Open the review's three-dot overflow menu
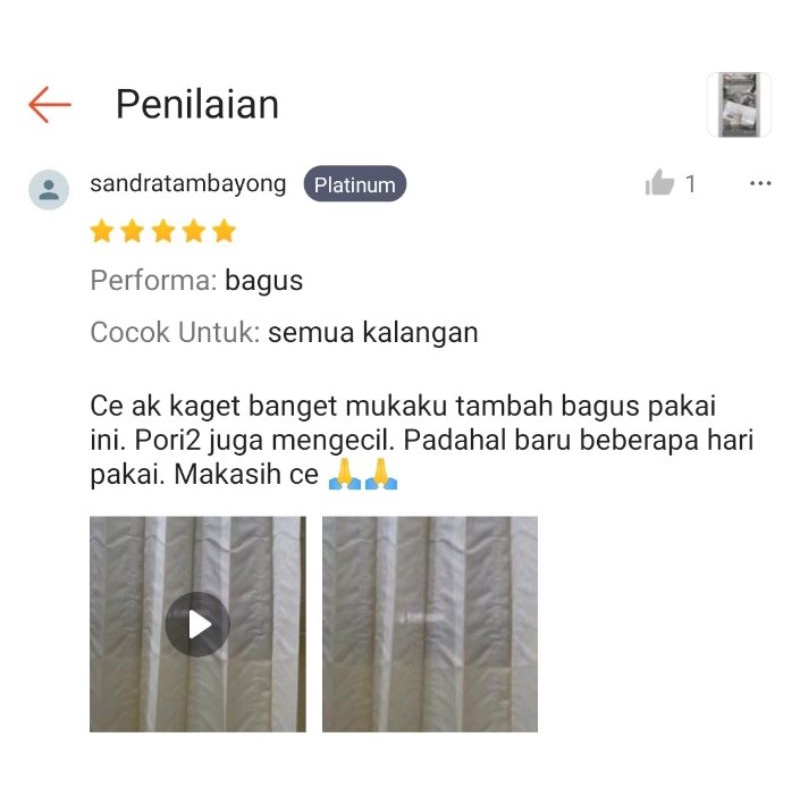Image resolution: width=800 pixels, height=800 pixels. pos(760,184)
